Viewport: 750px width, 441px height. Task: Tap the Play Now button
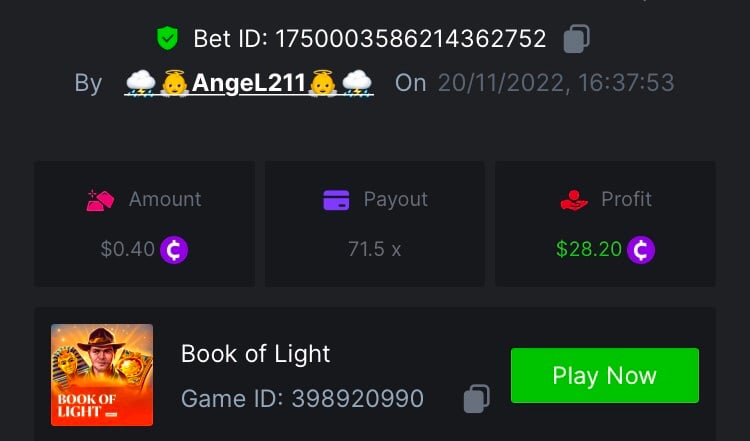[x=604, y=376]
